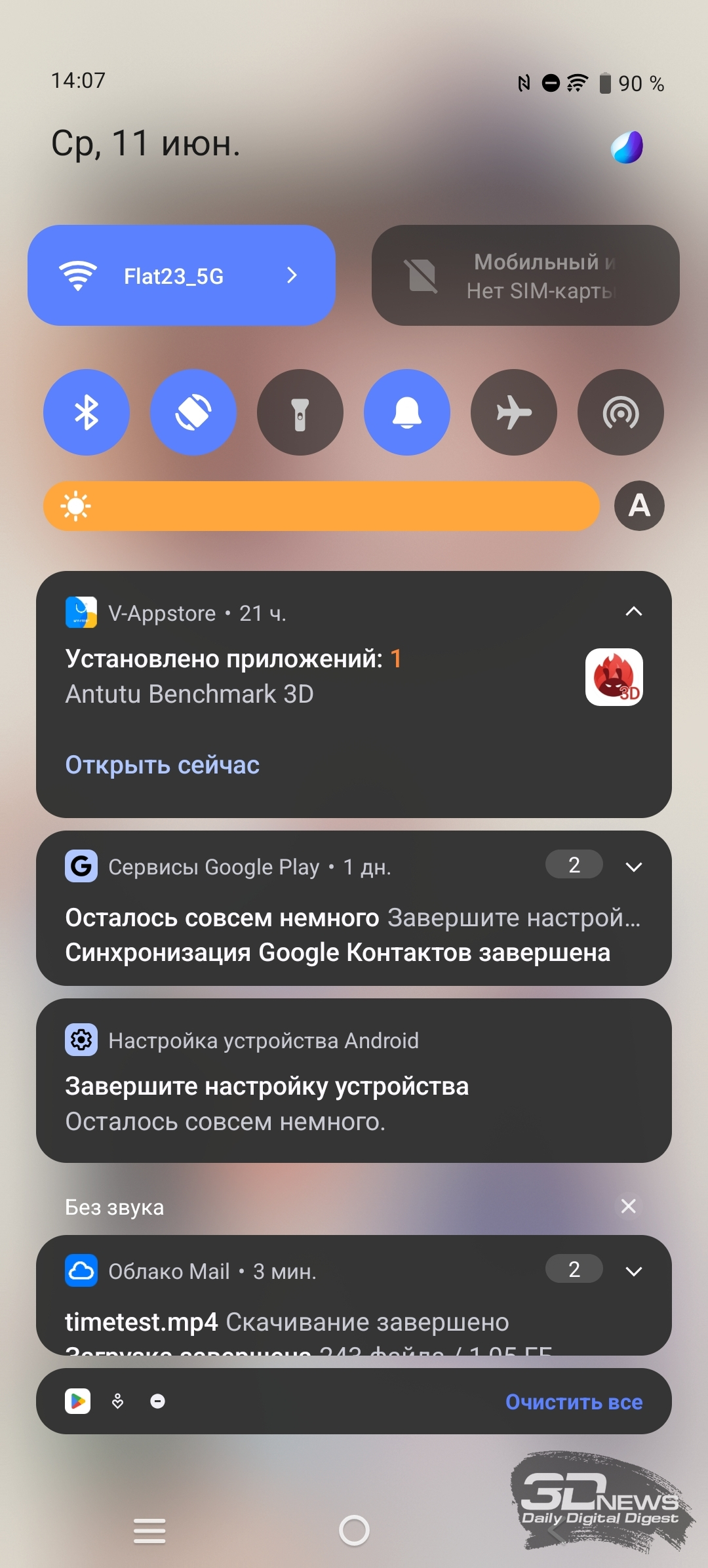This screenshot has width=708, height=1568.
Task: Toggle auto-brightness A button
Action: [x=639, y=505]
